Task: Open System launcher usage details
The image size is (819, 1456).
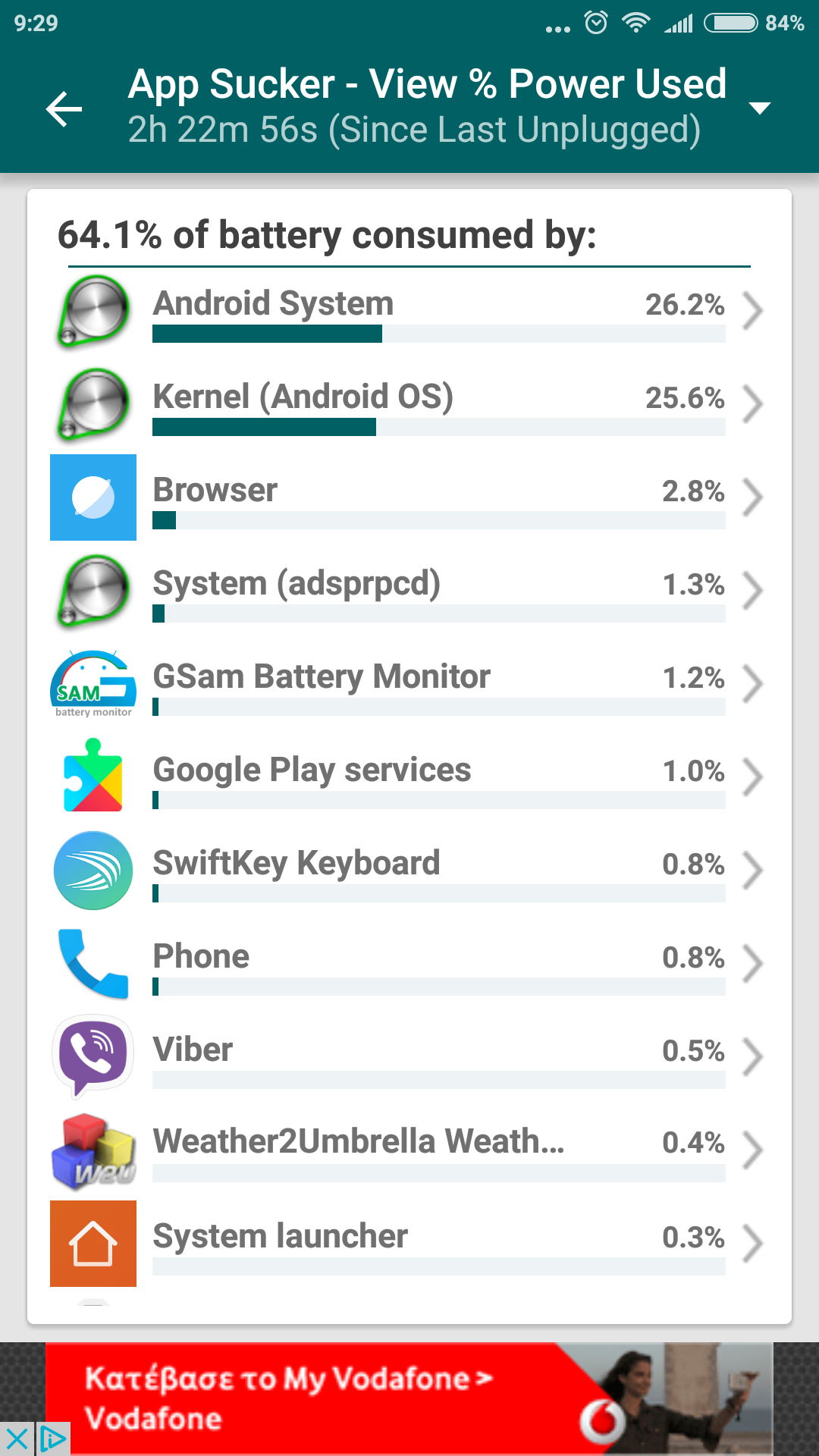Action: tap(409, 1244)
